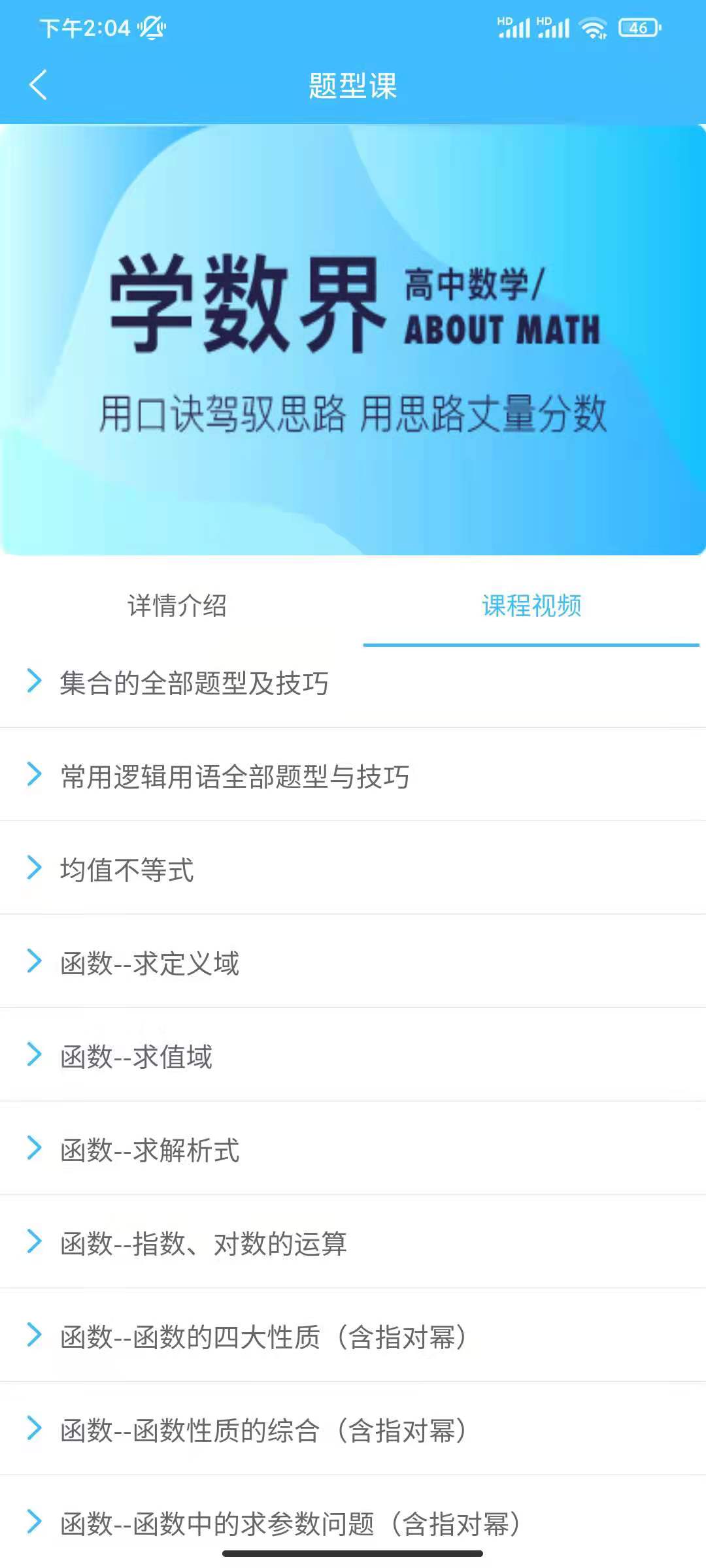
Task: Open 函数--求解析式 section
Action: 150,1150
